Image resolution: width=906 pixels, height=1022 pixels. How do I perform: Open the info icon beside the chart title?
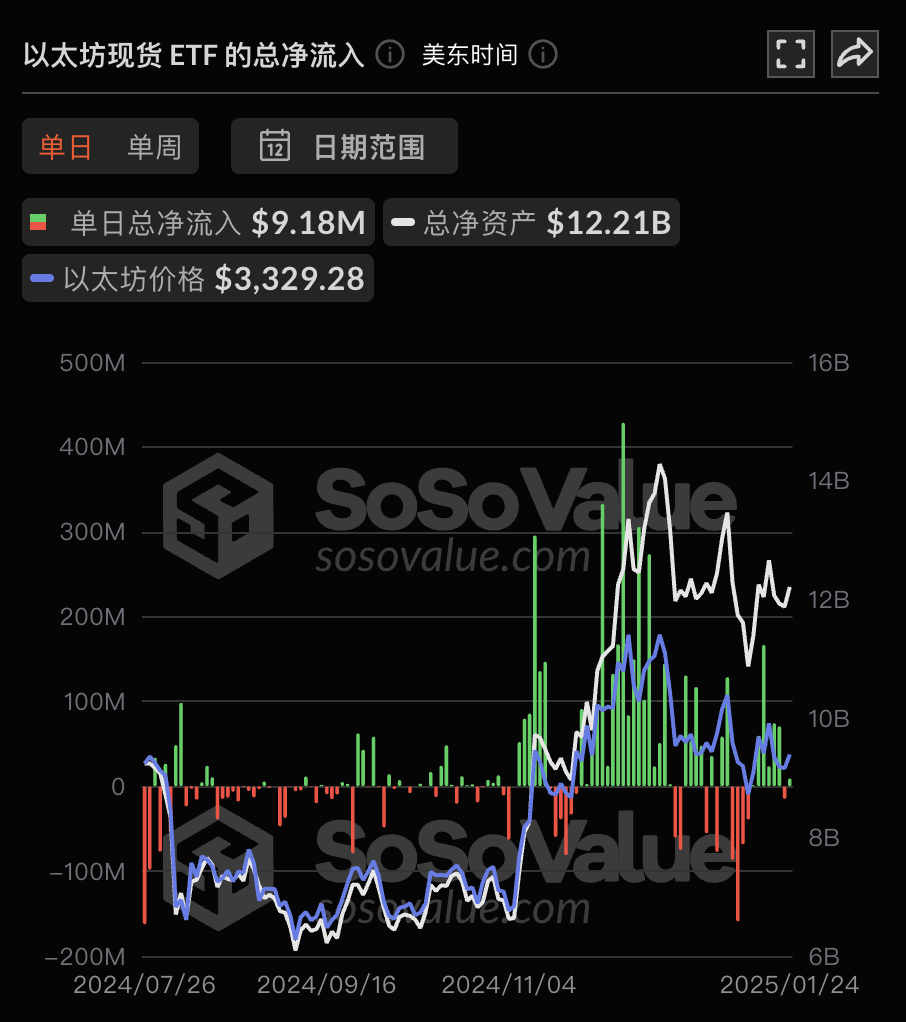[x=389, y=56]
